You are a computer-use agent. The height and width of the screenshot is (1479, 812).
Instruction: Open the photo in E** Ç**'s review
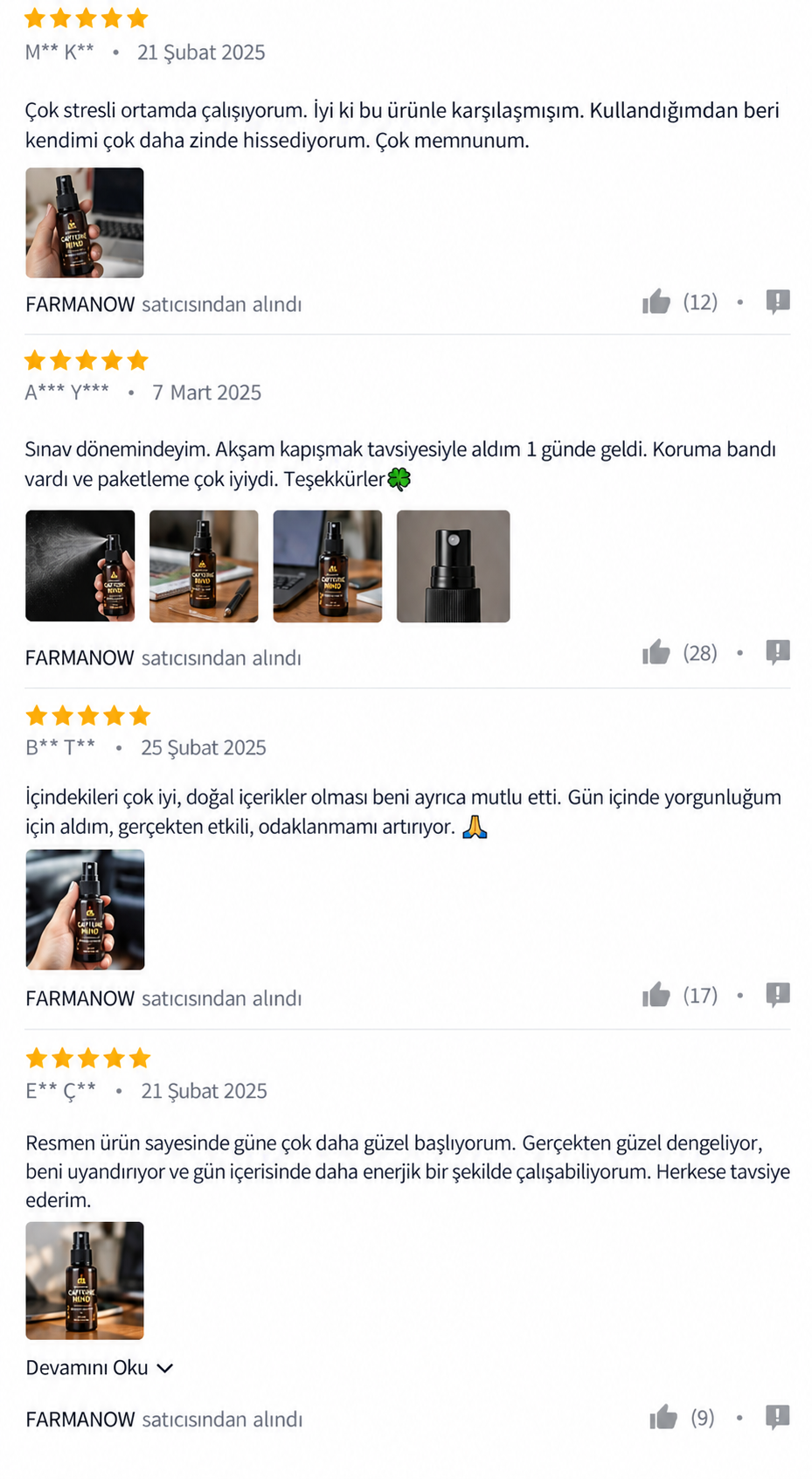click(85, 1281)
